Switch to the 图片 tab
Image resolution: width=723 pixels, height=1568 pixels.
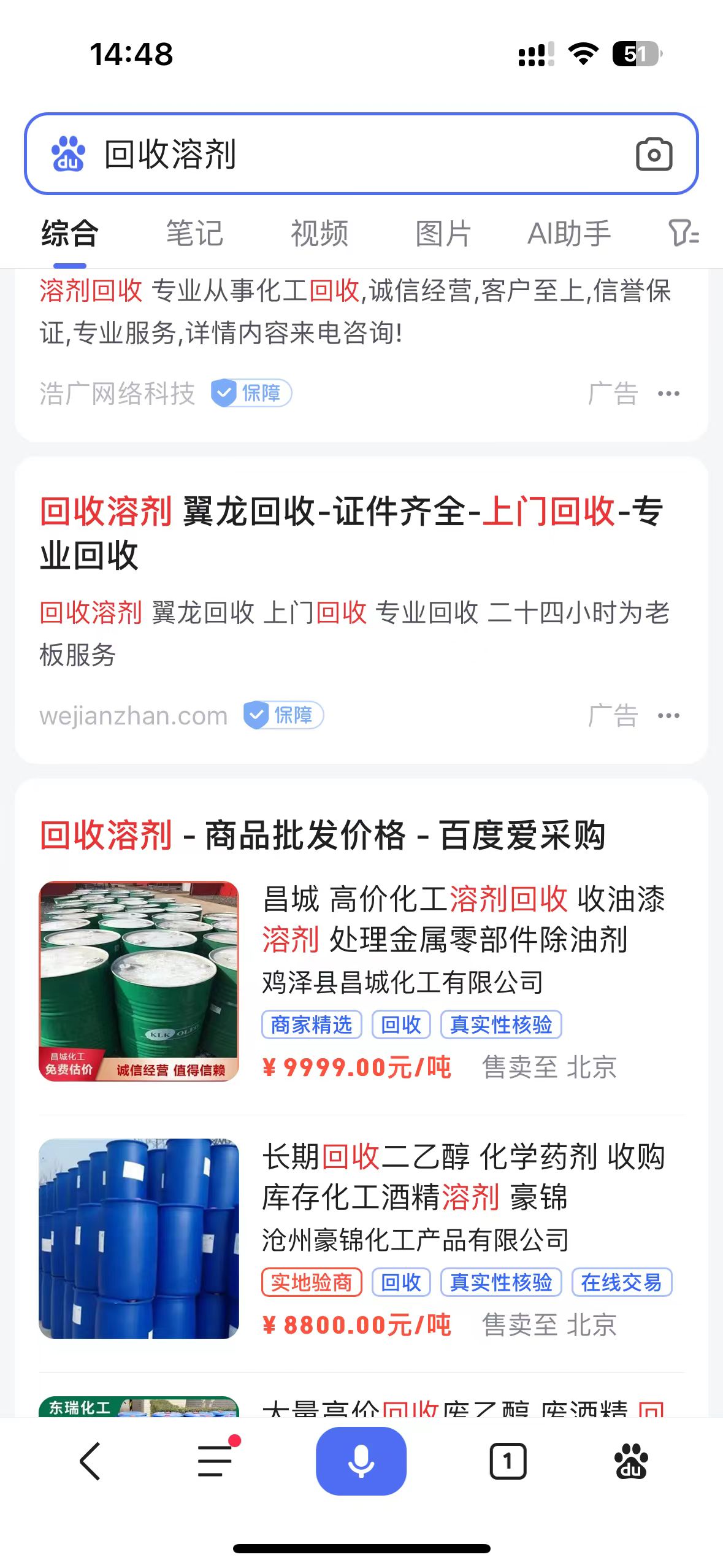pos(443,234)
